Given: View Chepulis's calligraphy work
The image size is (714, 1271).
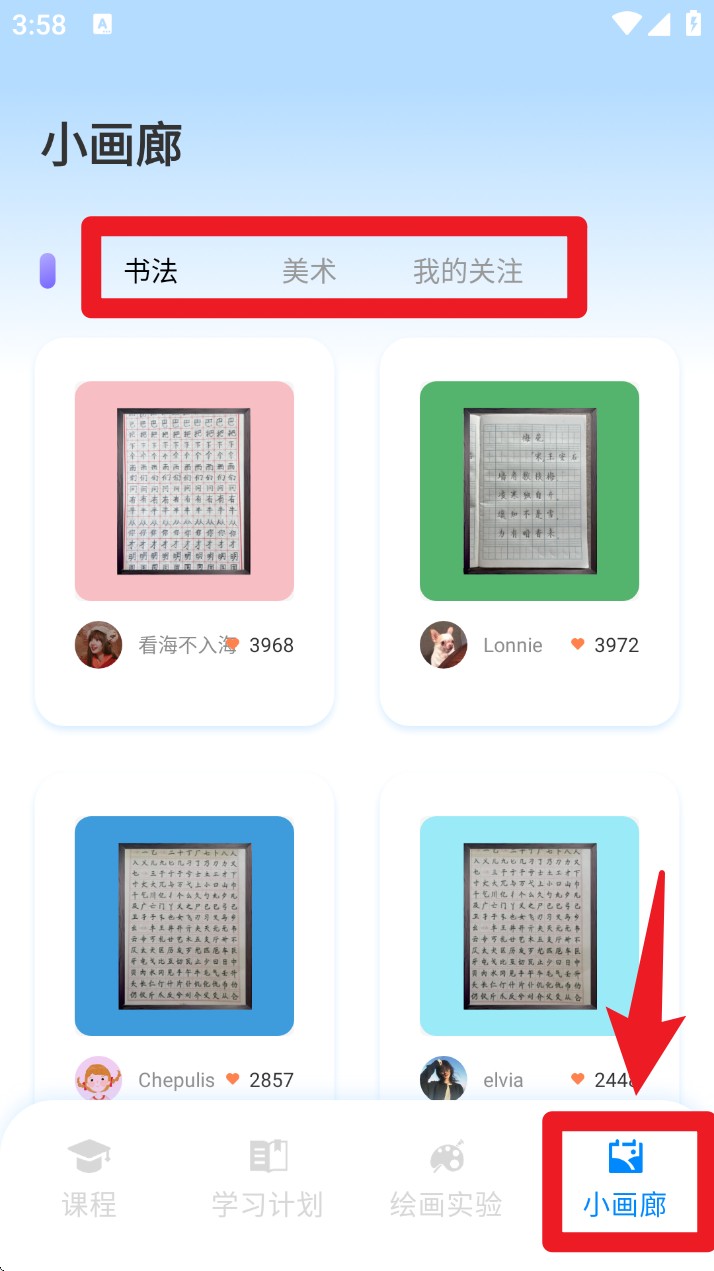Looking at the screenshot, I should [184, 925].
